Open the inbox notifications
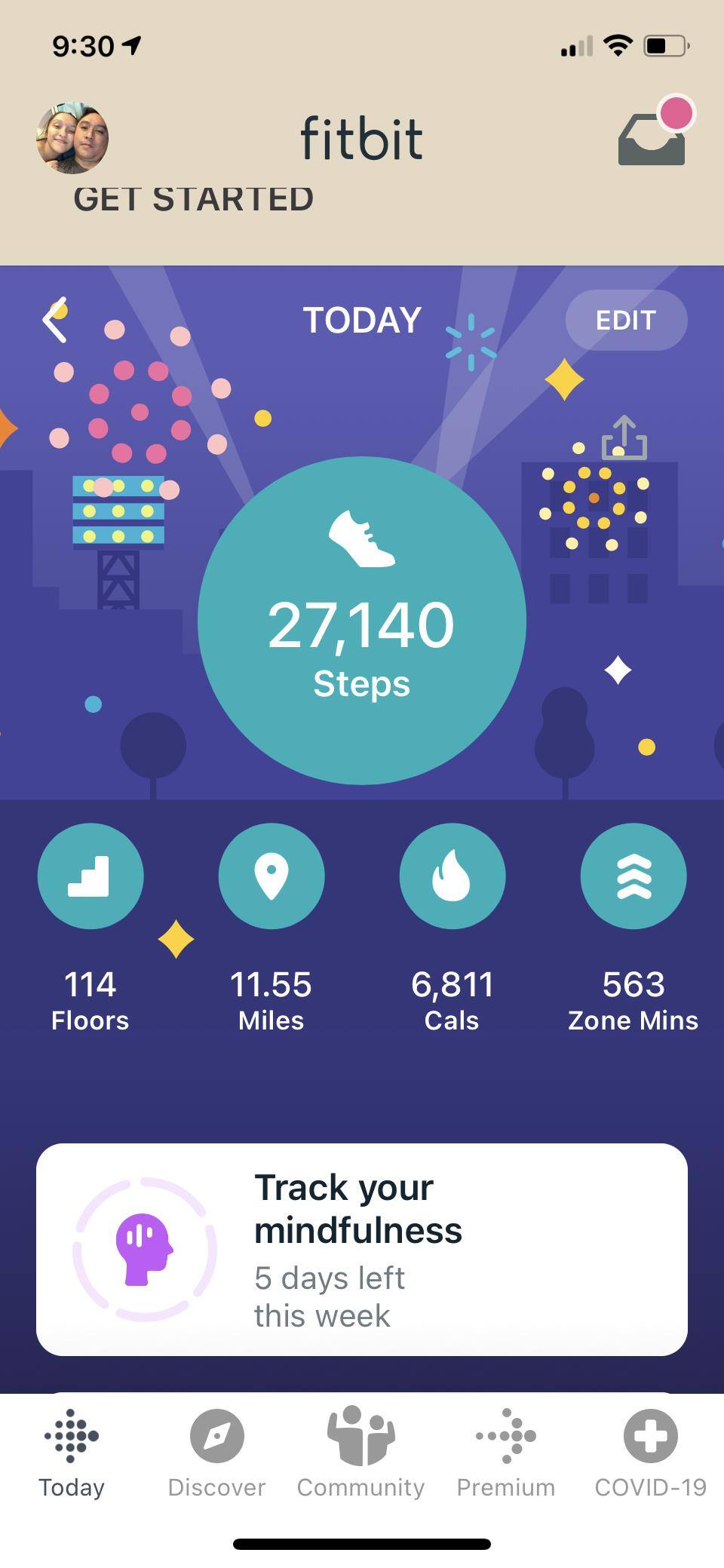The width and height of the screenshot is (724, 1568). 652,137
